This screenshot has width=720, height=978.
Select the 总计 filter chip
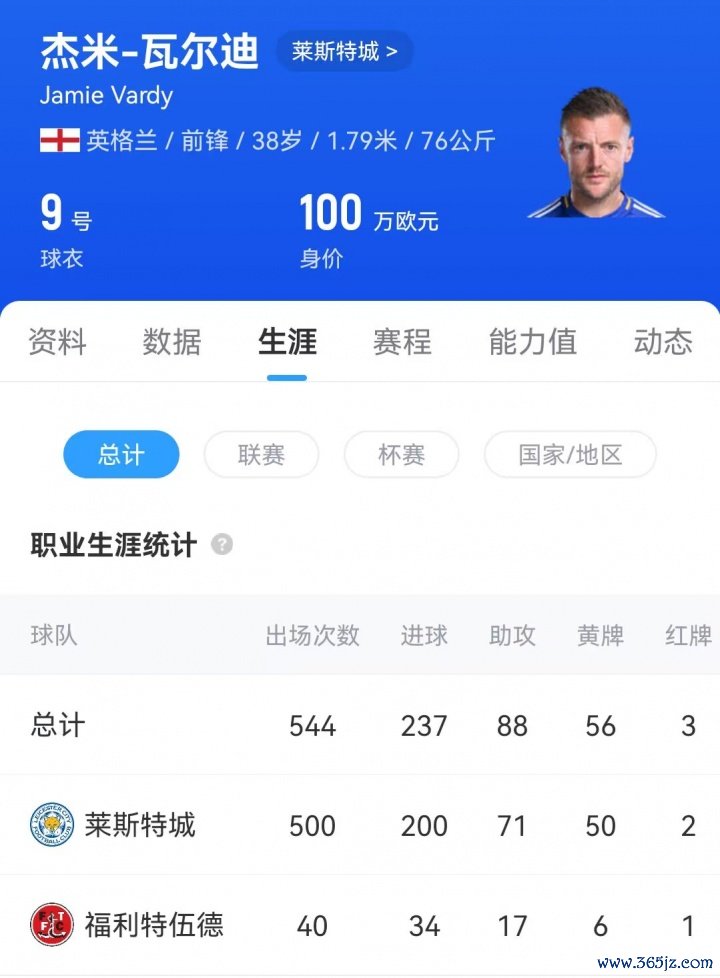(x=121, y=455)
